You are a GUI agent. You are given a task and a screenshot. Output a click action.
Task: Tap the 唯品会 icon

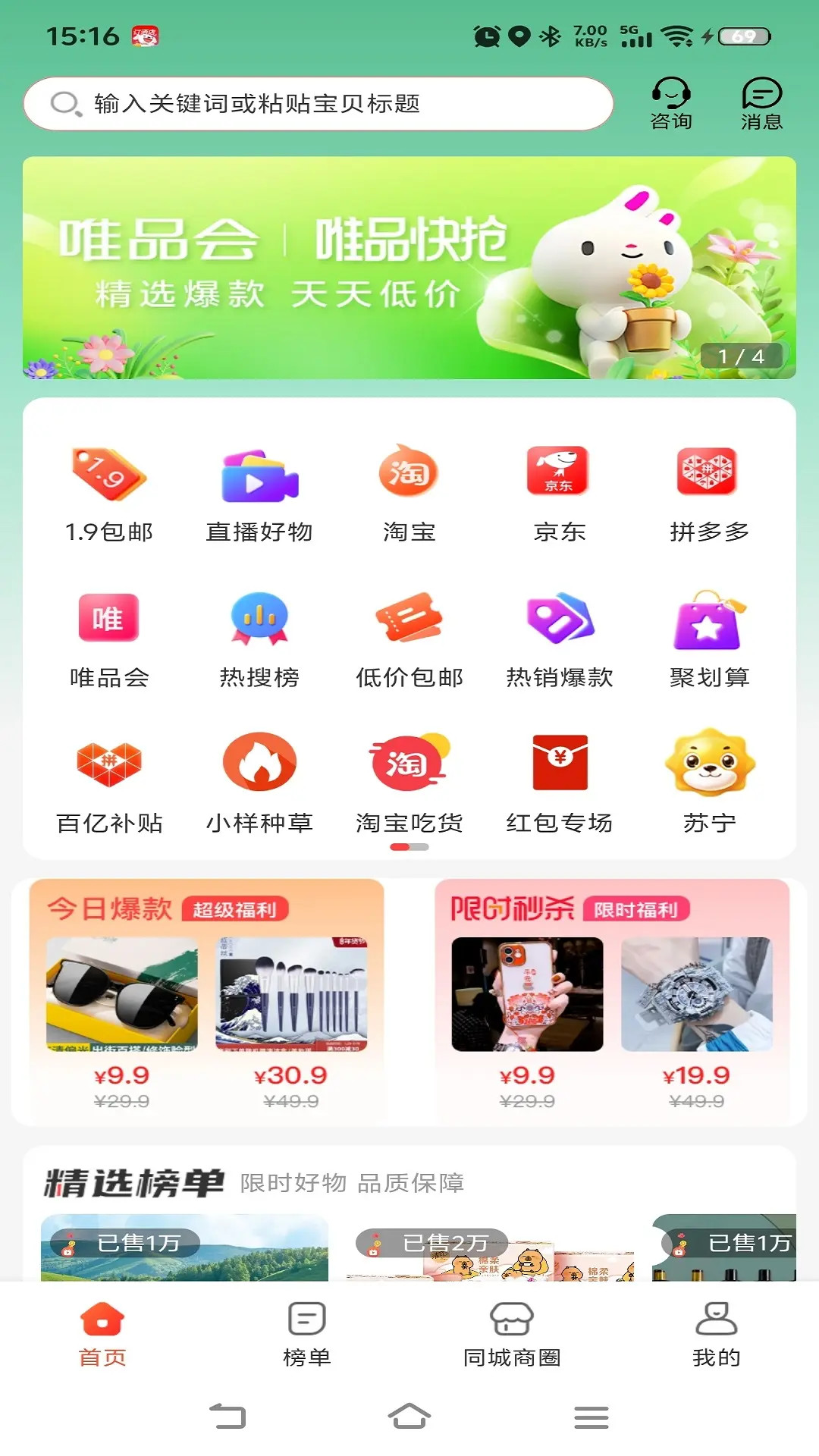tap(110, 618)
